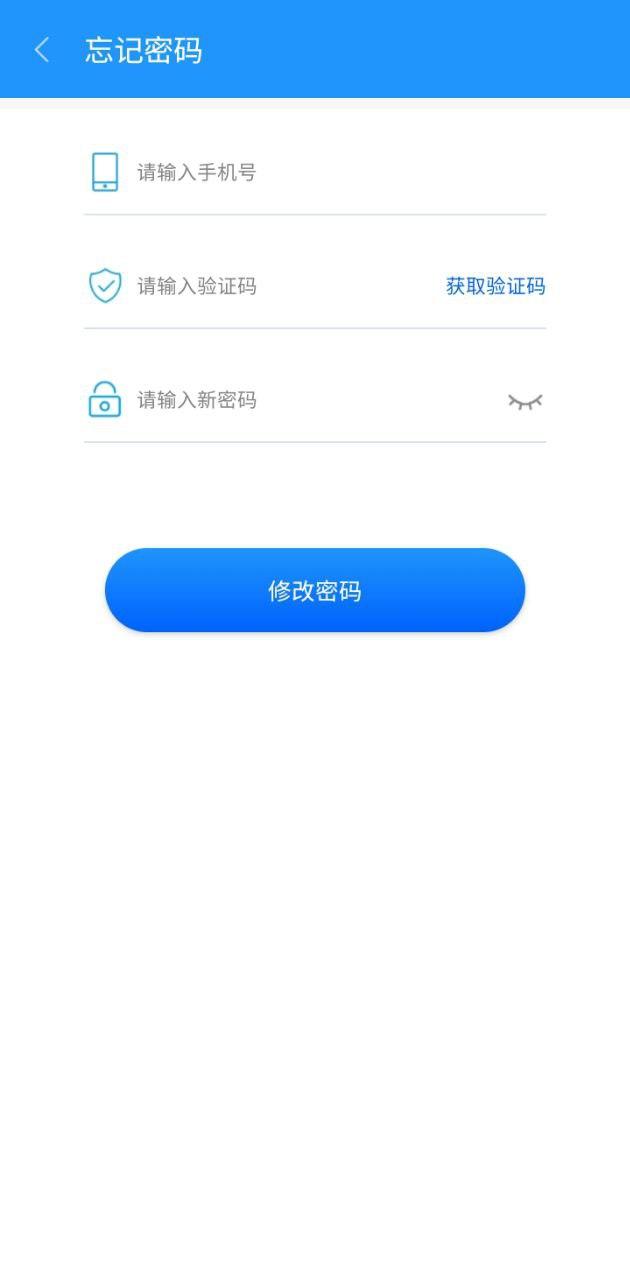Toggle password visibility eye icon
630x1280 pixels.
coord(525,402)
